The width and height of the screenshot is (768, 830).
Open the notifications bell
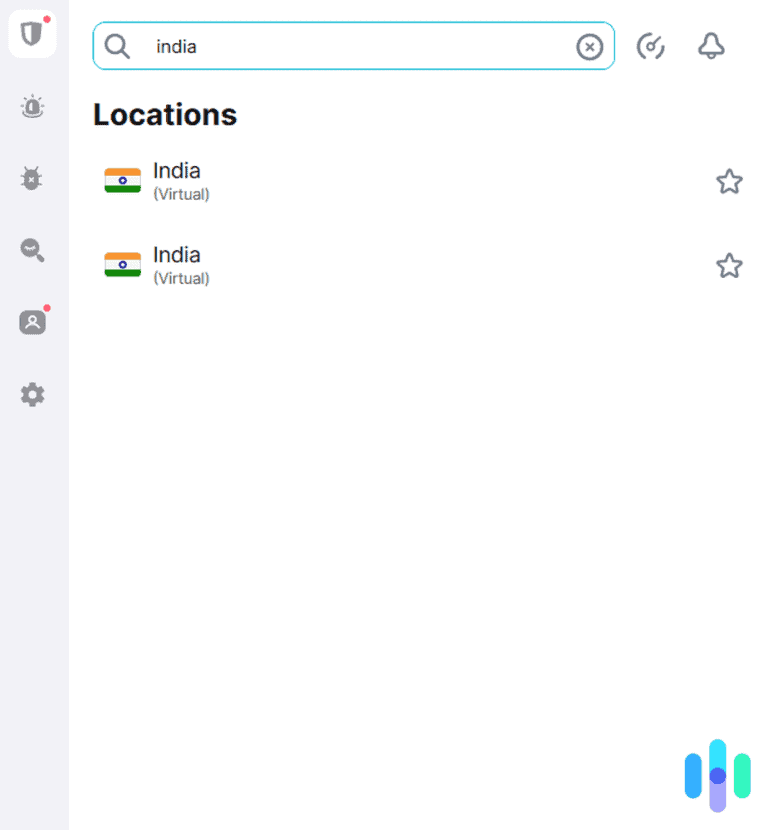pos(711,46)
